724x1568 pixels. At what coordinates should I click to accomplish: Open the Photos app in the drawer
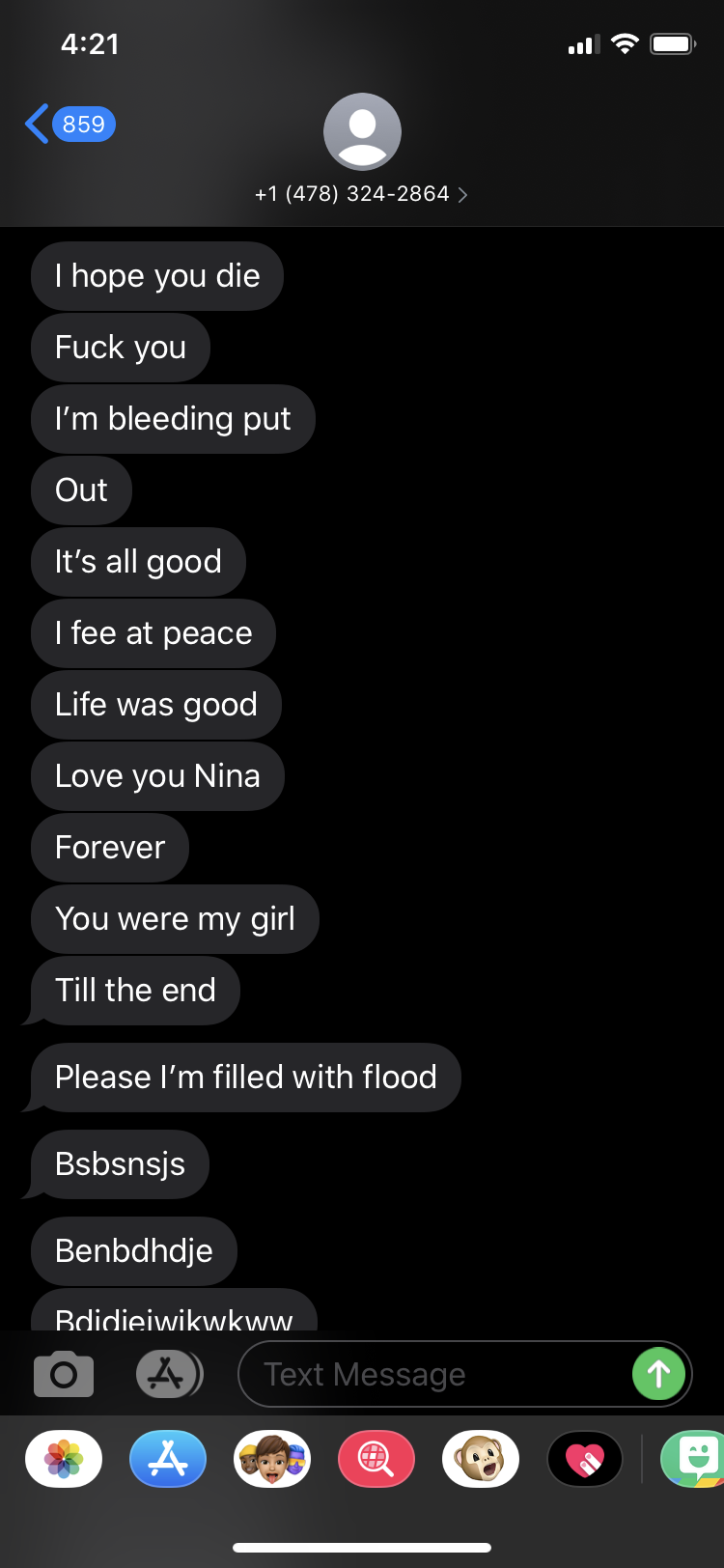point(64,1458)
